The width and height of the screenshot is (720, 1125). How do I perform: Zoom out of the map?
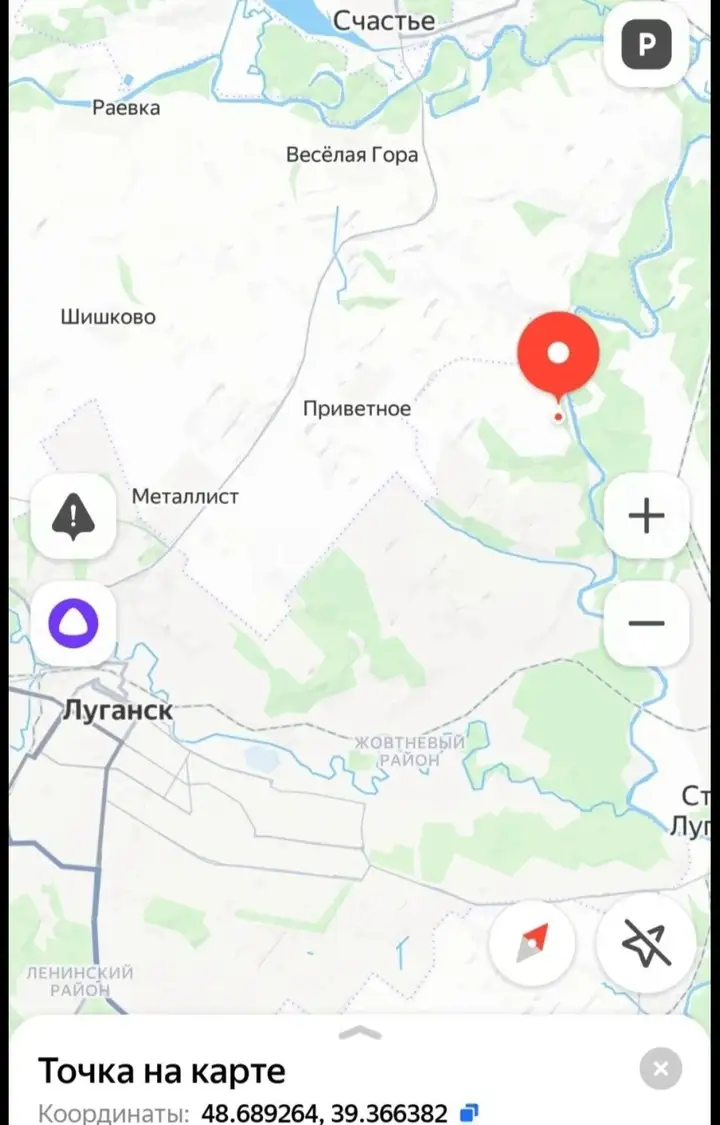point(646,622)
